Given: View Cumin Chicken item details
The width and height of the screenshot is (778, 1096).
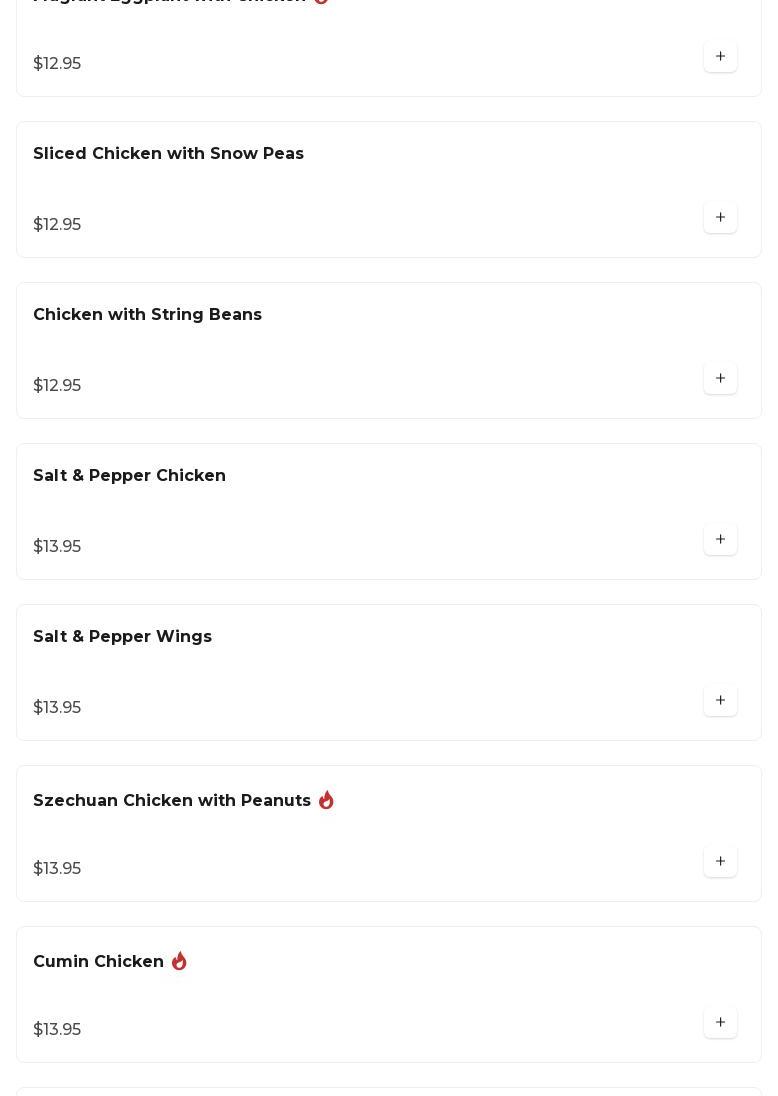Looking at the screenshot, I should coord(98,962).
